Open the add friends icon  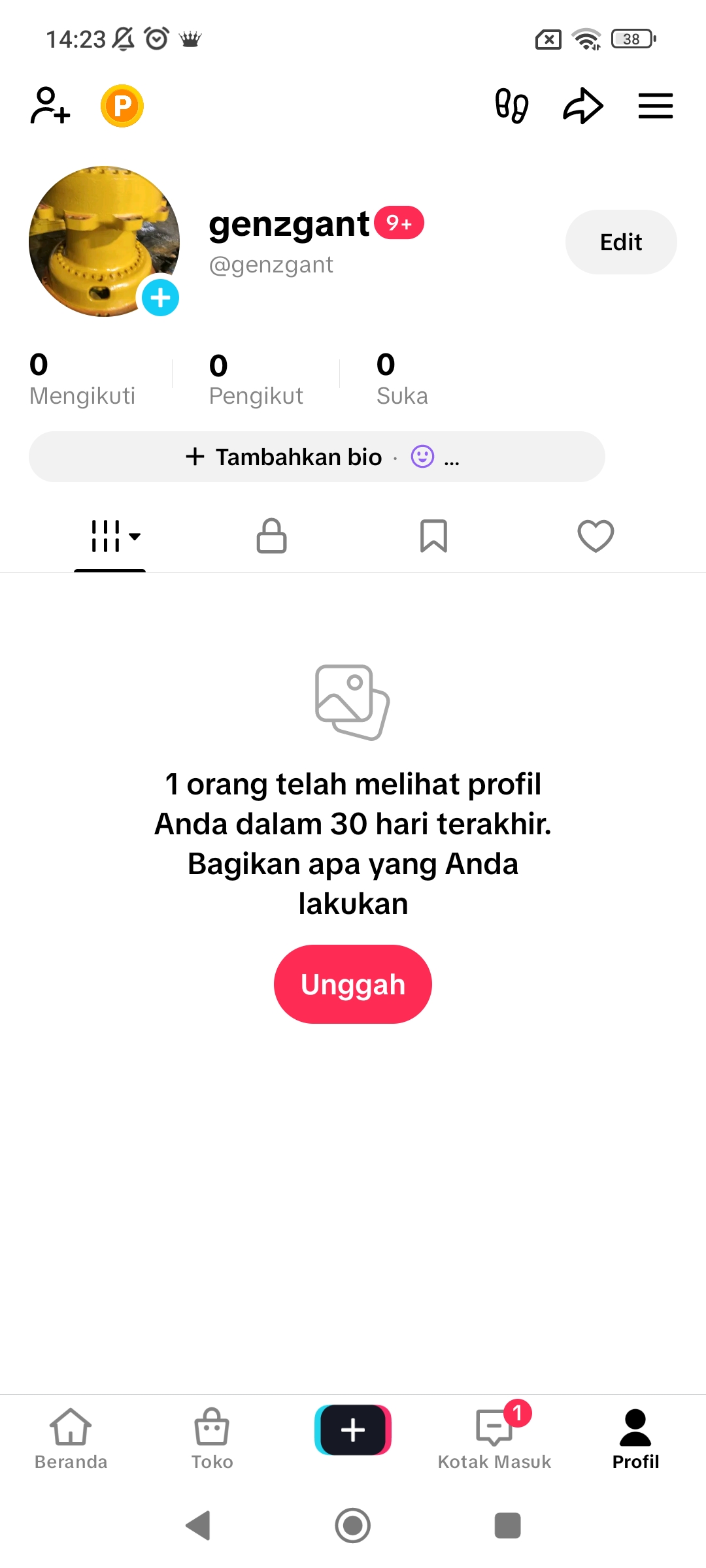pos(50,106)
